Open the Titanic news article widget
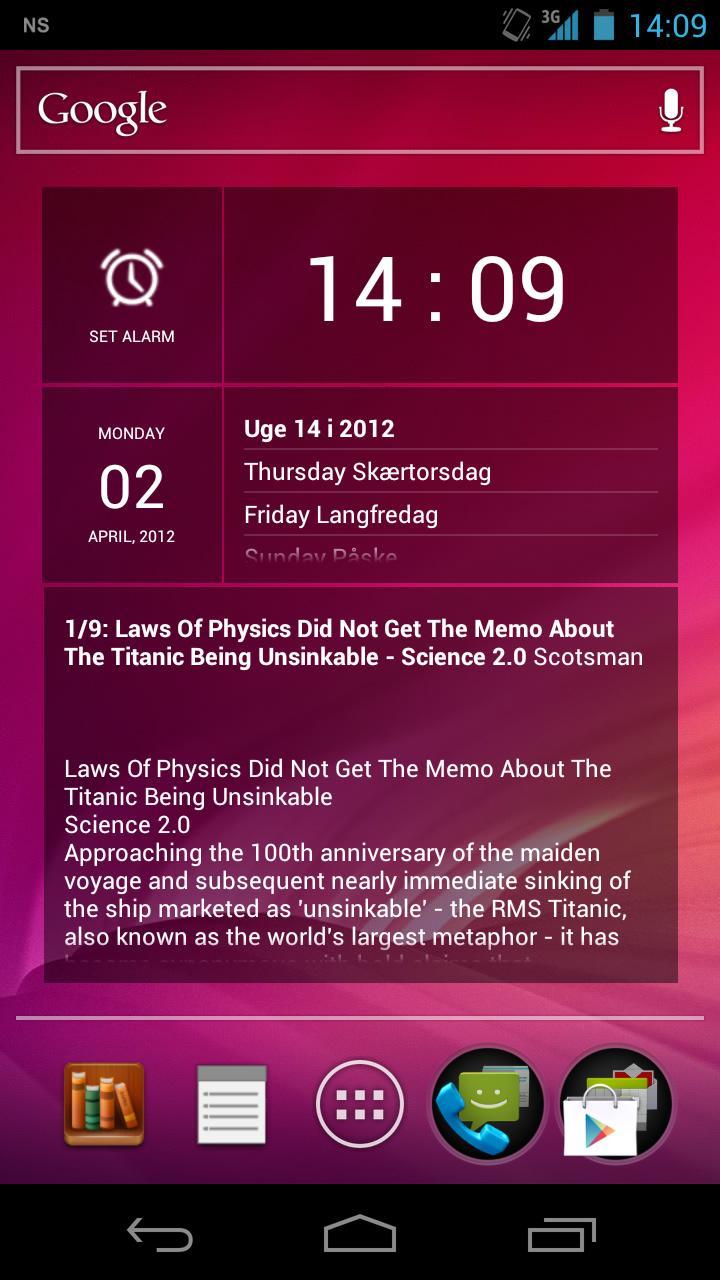The height and width of the screenshot is (1280, 720). tap(360, 785)
